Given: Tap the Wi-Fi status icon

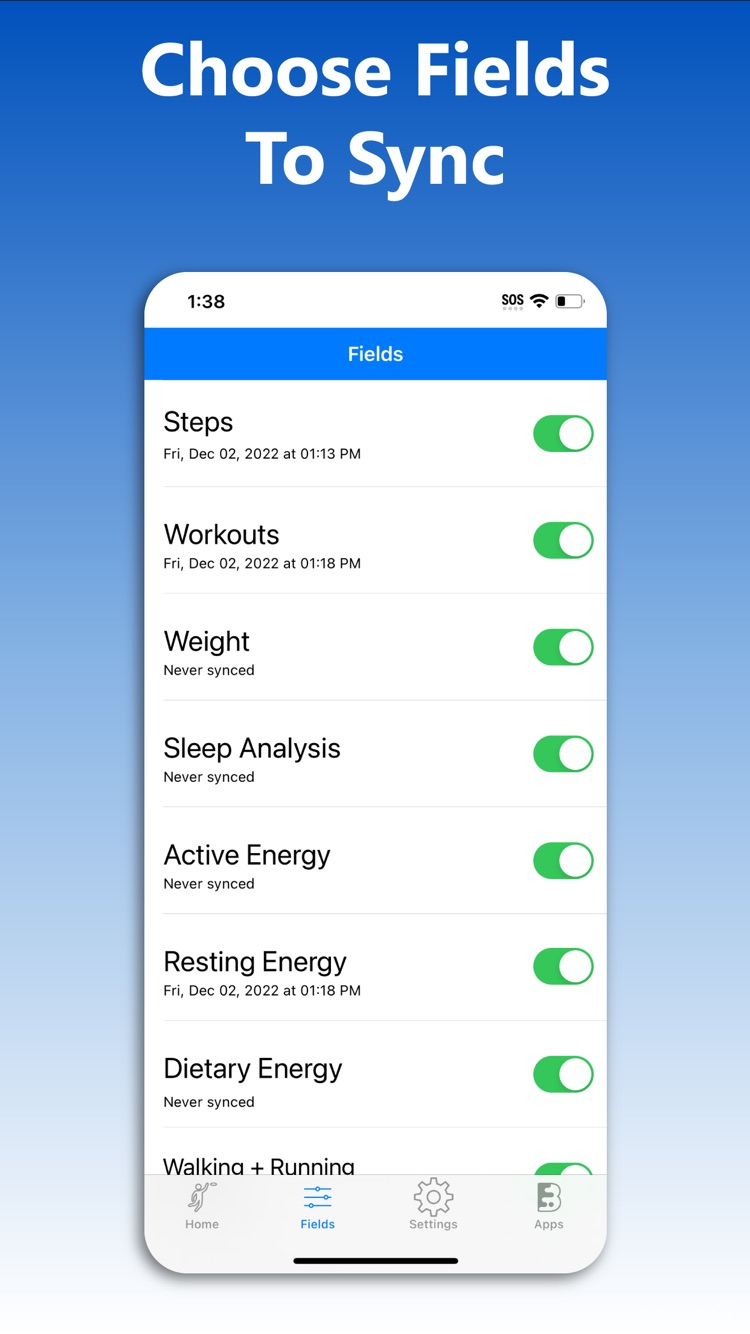Looking at the screenshot, I should click(537, 299).
